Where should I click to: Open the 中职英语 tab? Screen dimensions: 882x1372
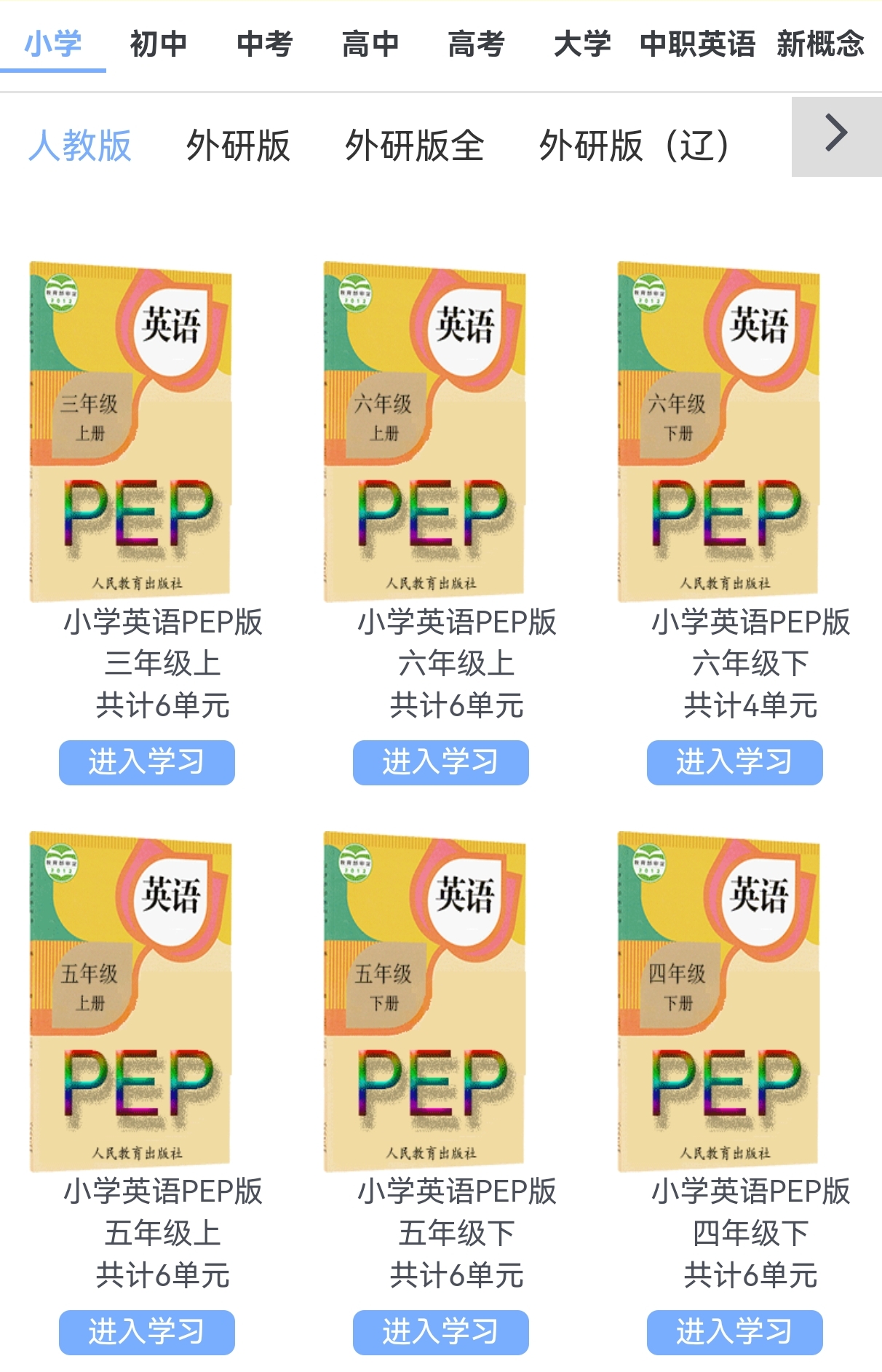click(697, 44)
